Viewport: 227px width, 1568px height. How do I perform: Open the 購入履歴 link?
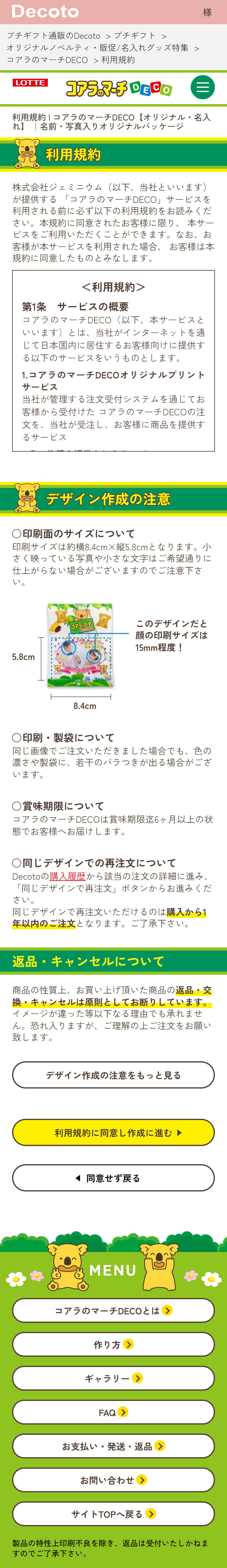click(67, 876)
